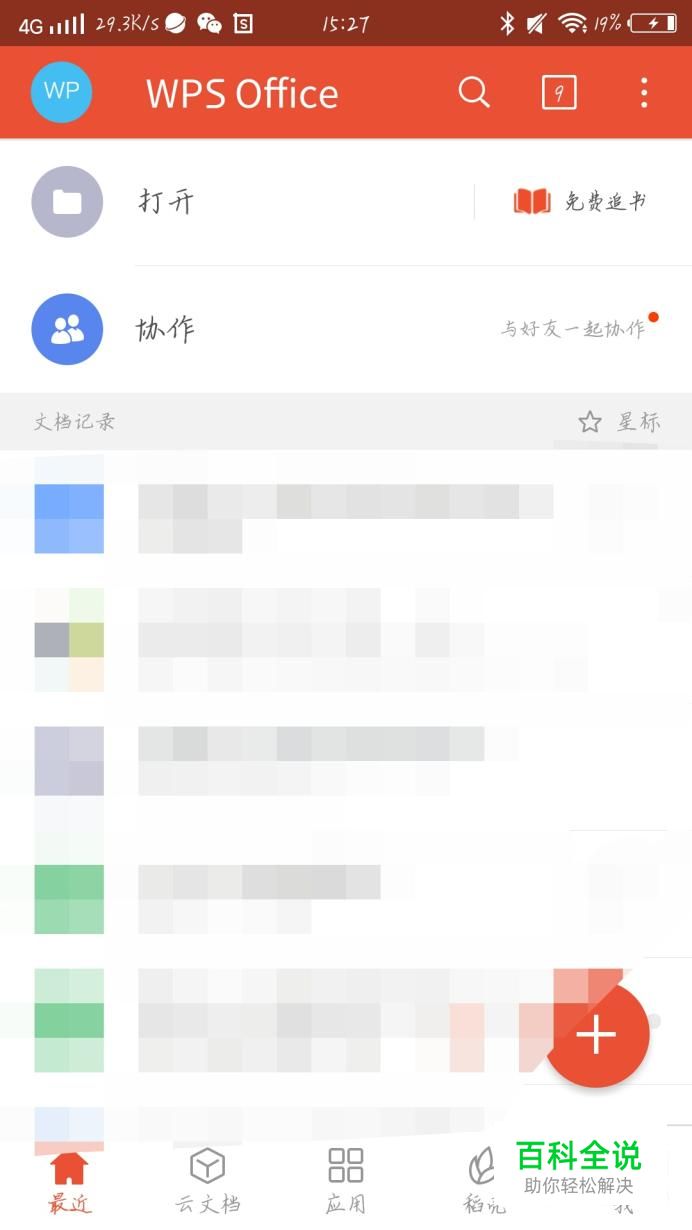Open the WP profile avatar
The image size is (692, 1230).
point(62,92)
